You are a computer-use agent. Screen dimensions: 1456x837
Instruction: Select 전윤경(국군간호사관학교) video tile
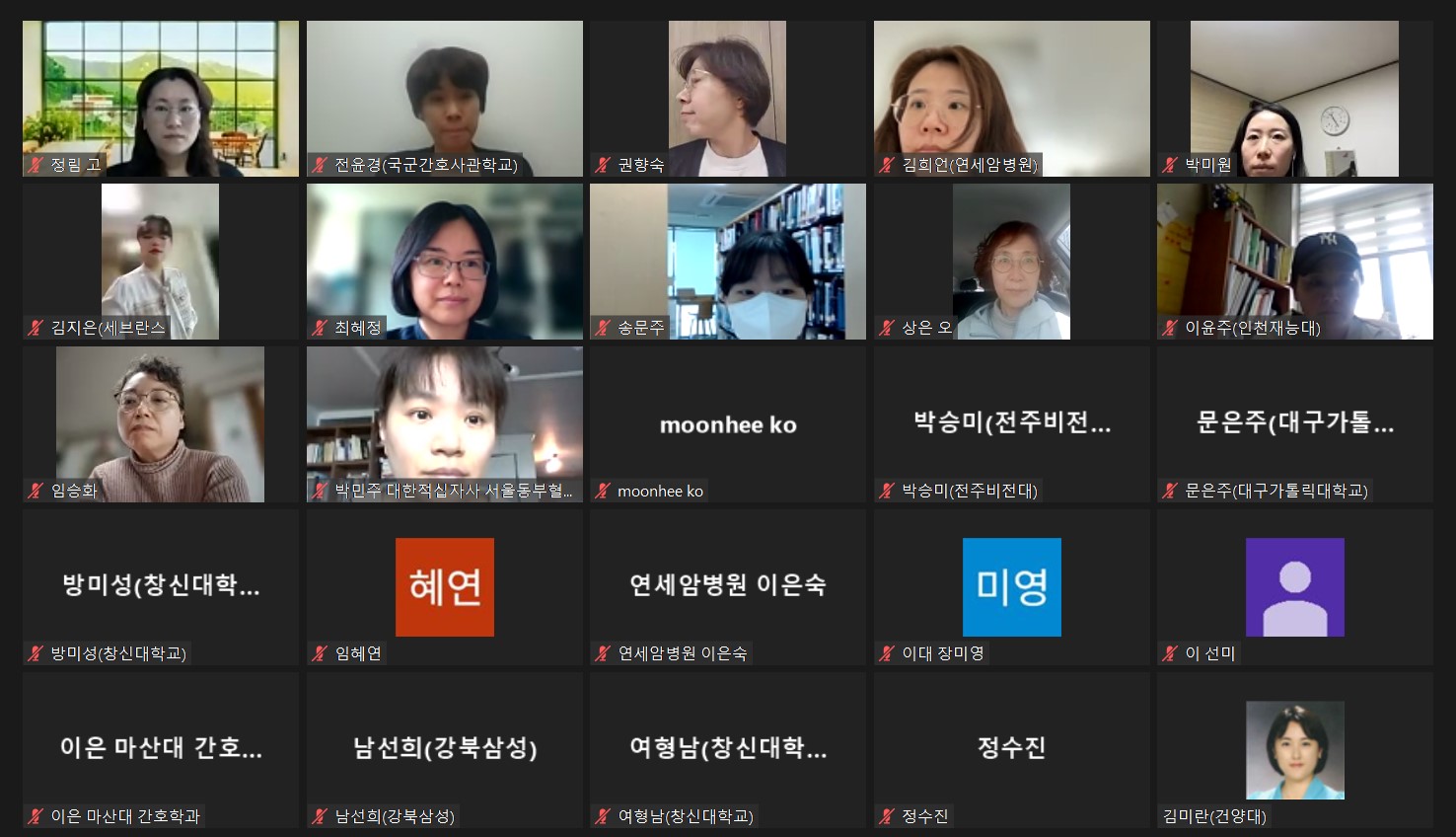tap(444, 99)
